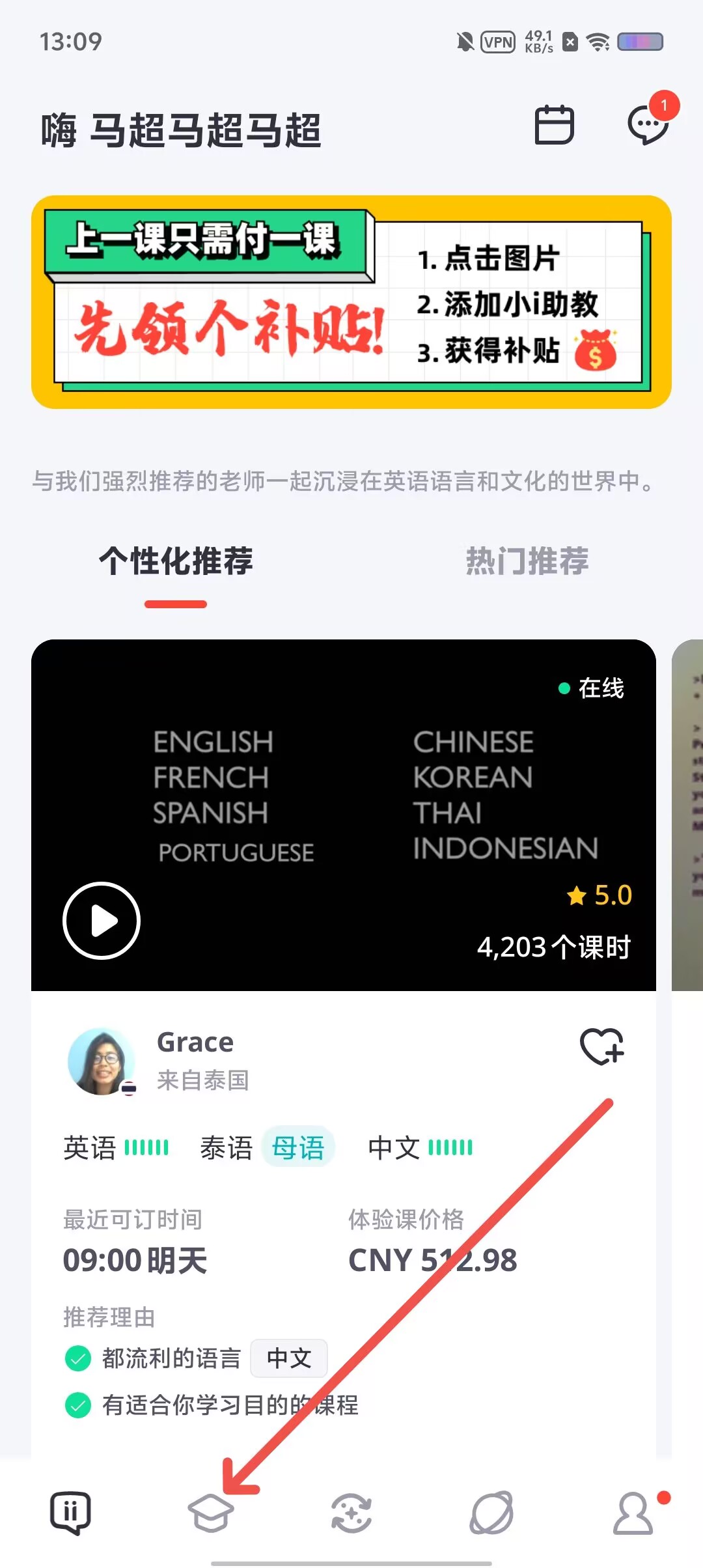Switch to the 热门推荐 tab
The width and height of the screenshot is (703, 1568).
click(527, 561)
